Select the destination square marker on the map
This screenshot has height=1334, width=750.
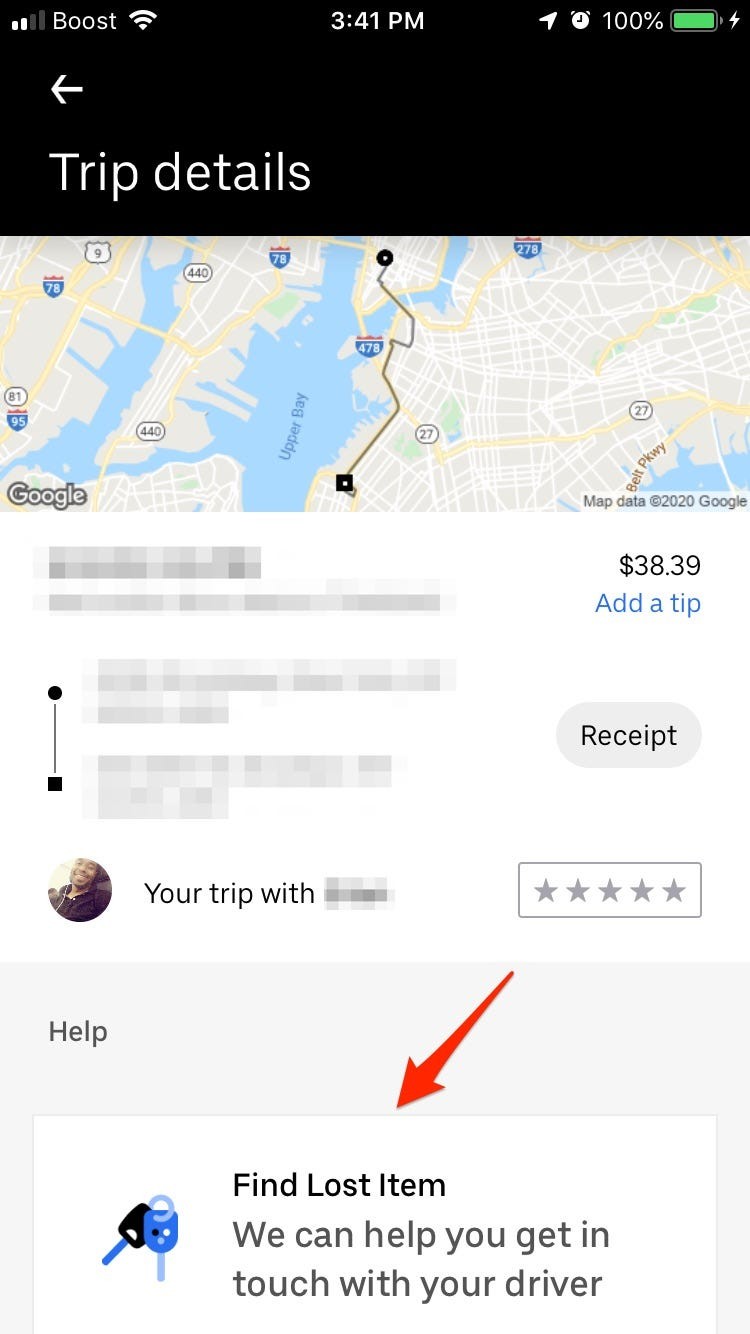point(344,483)
